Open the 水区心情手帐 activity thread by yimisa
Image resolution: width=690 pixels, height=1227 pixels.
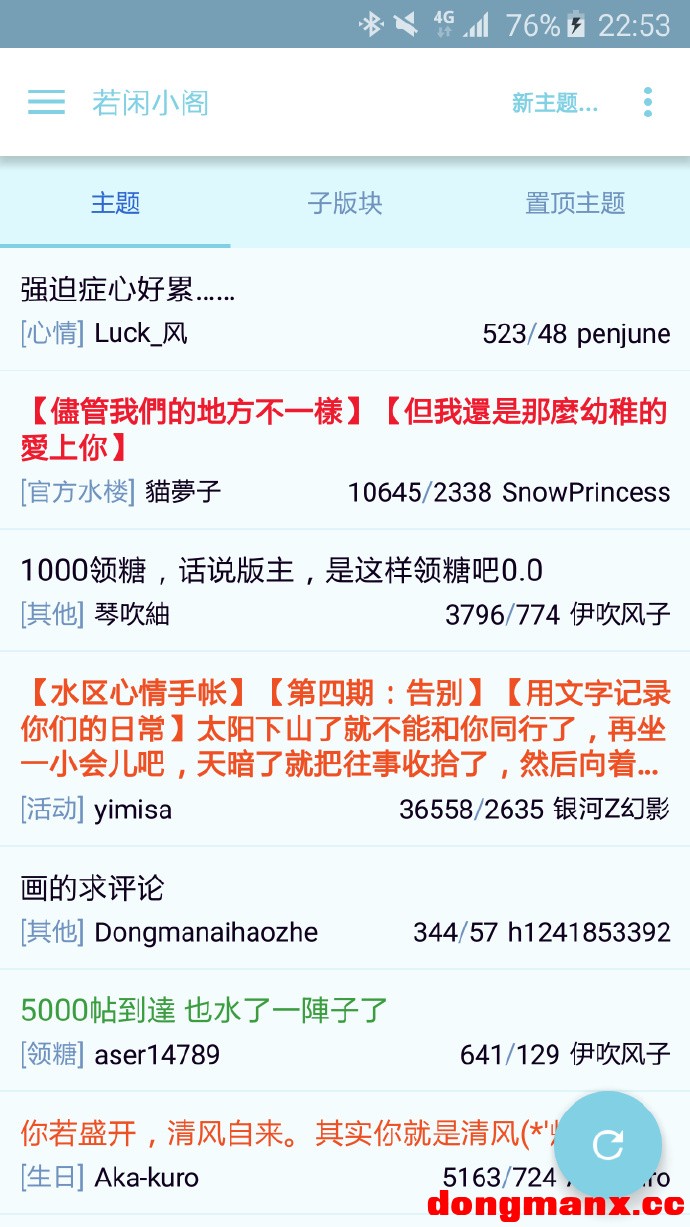point(343,730)
